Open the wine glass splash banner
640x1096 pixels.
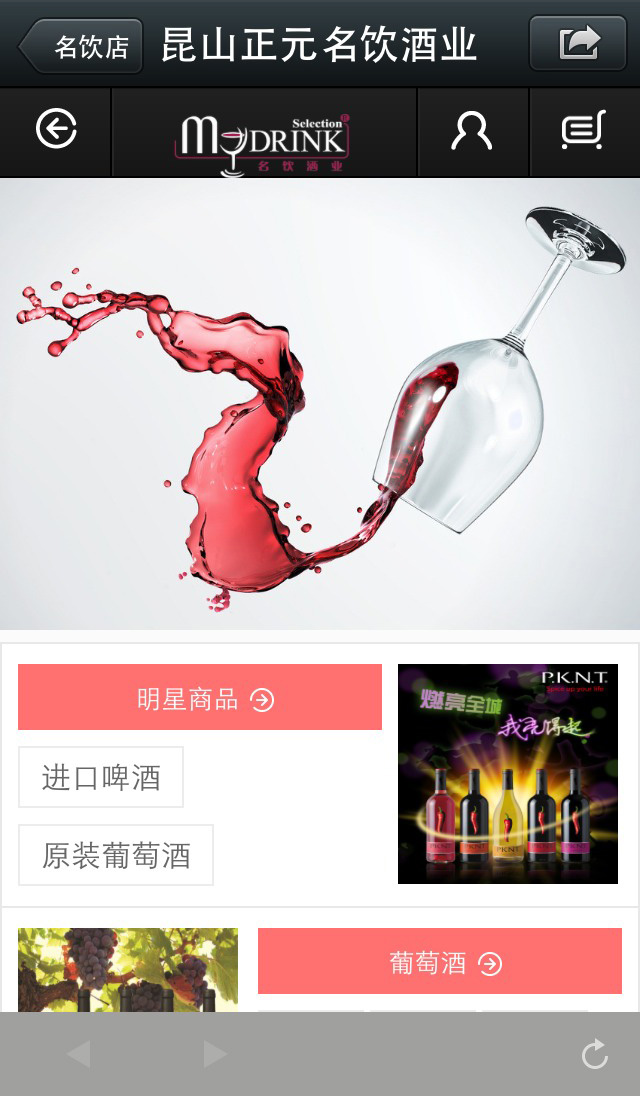tap(320, 403)
